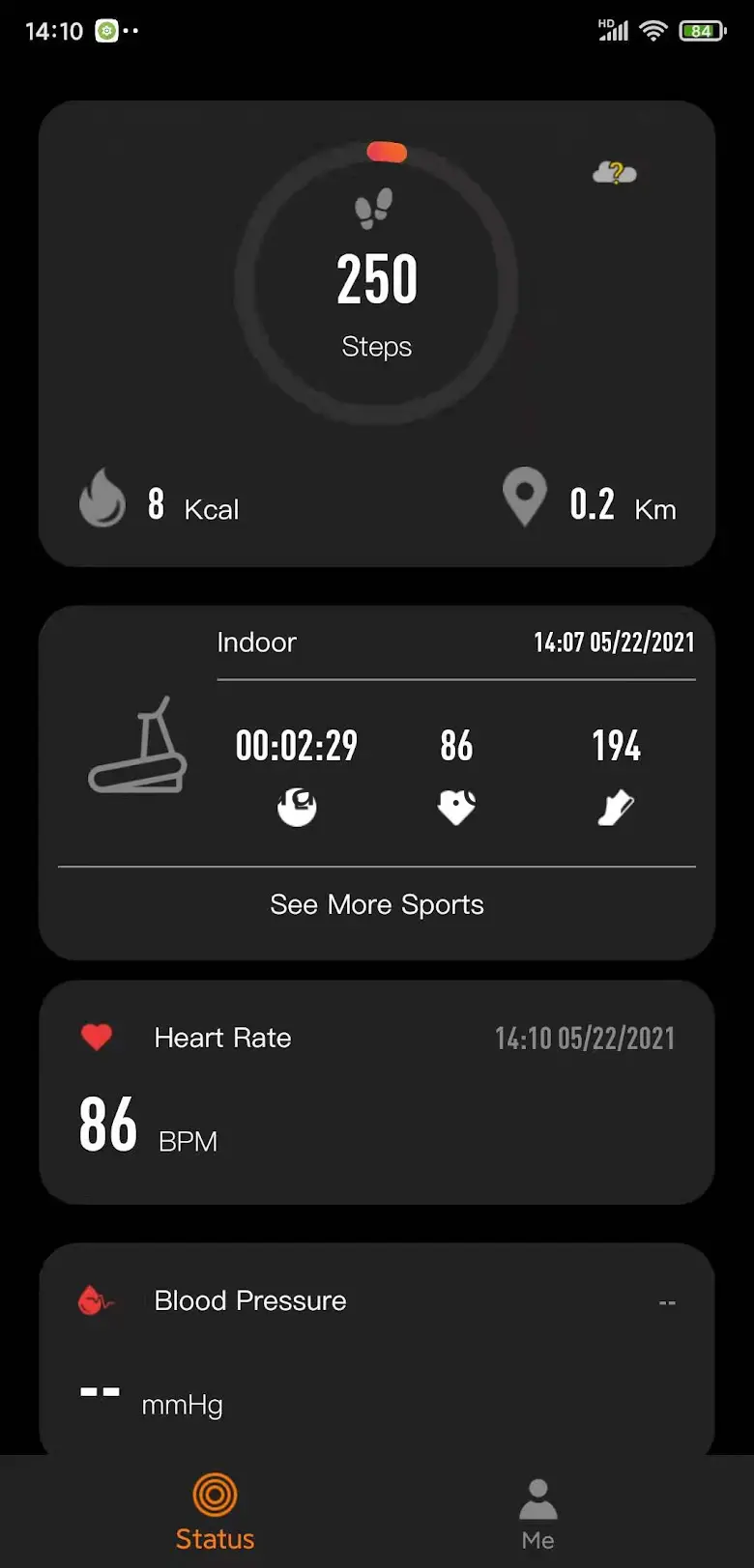Open the 250 Steps activity card
The image size is (754, 1568).
click(x=377, y=333)
